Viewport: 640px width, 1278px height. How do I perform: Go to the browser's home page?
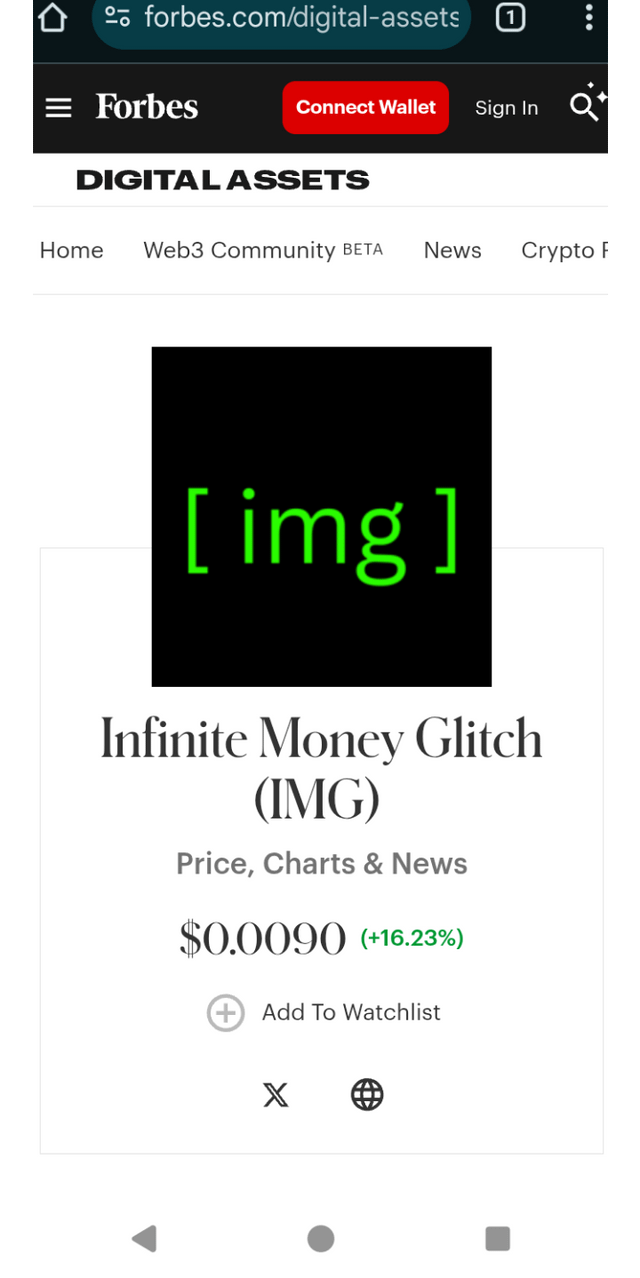click(x=52, y=17)
